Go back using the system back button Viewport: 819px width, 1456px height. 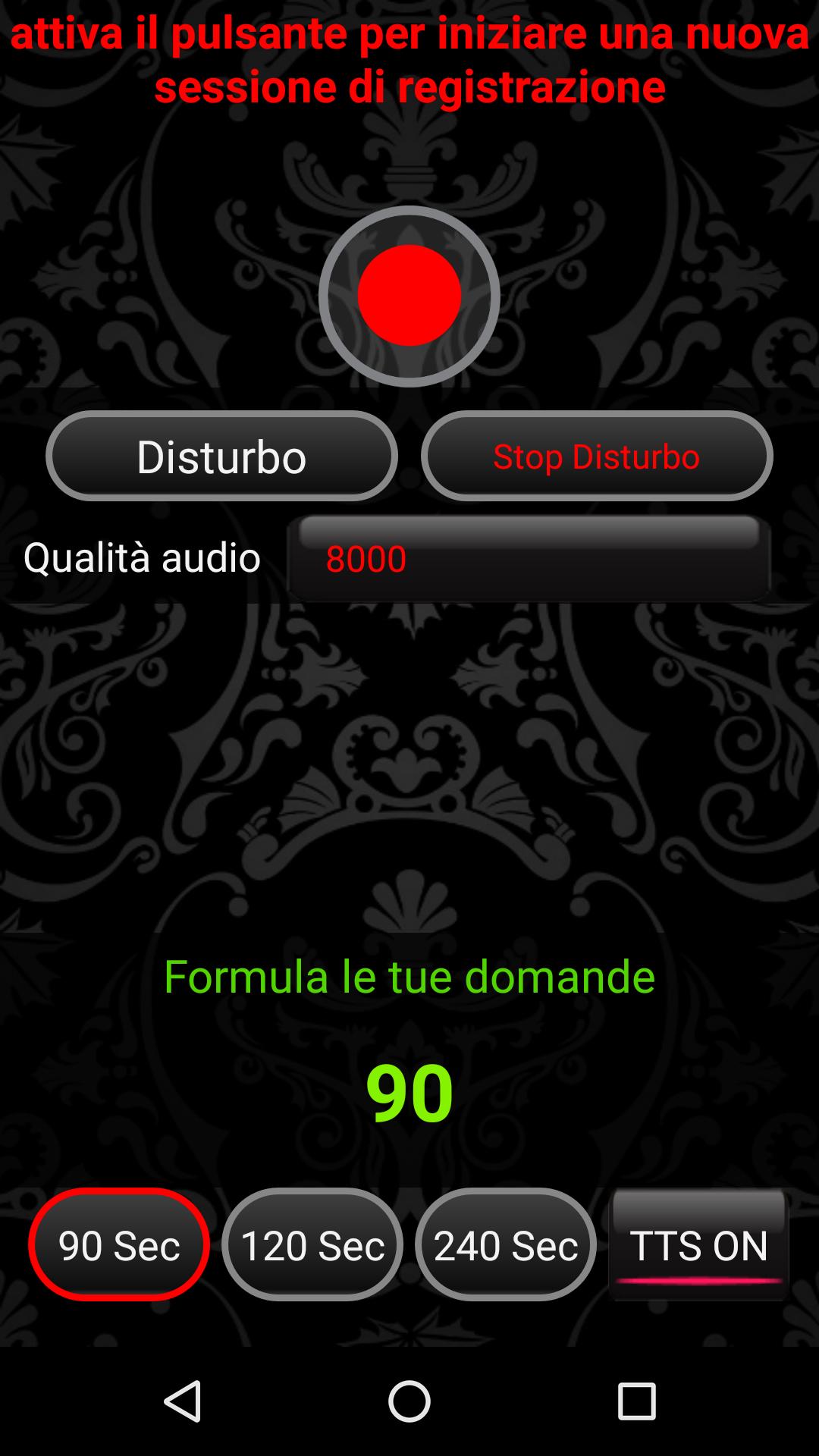pos(183,1401)
